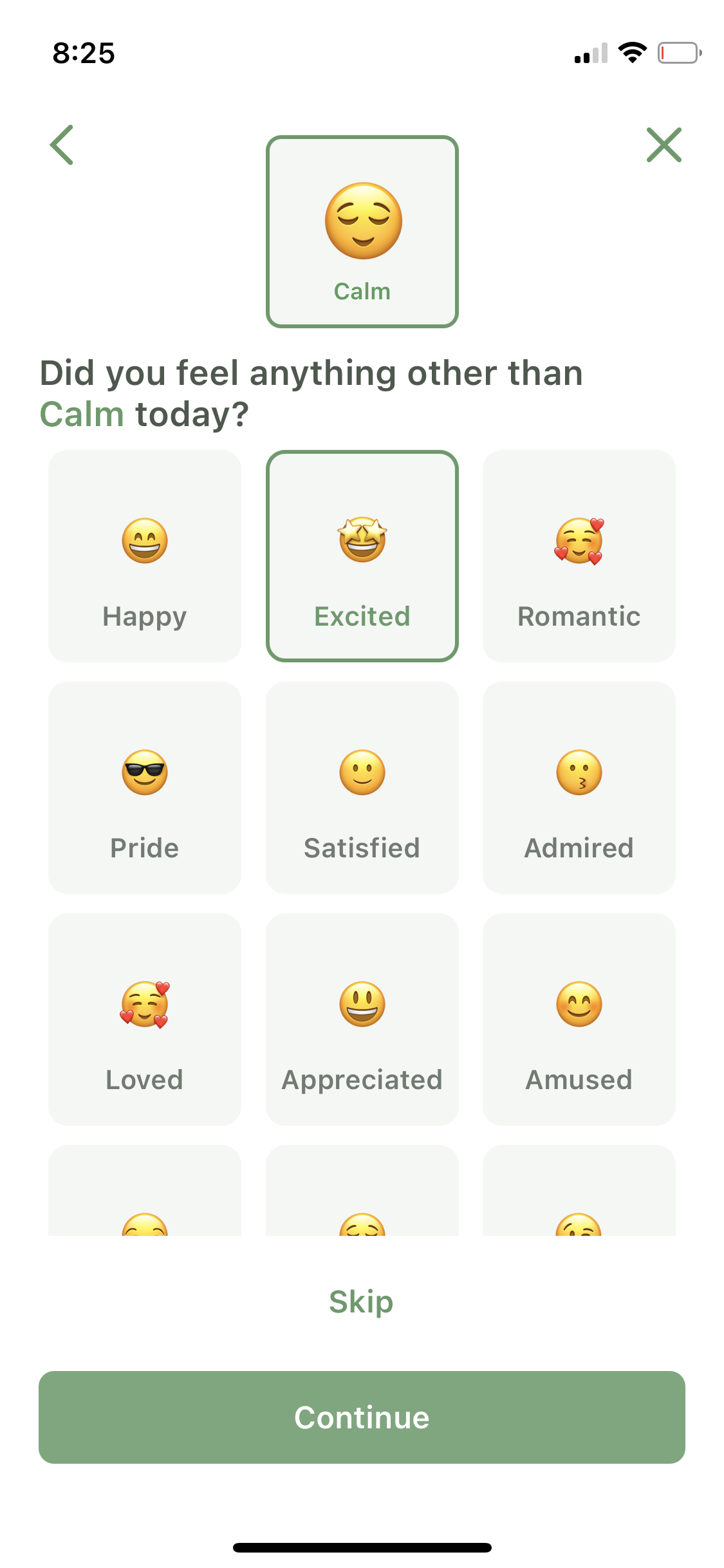The width and height of the screenshot is (724, 1568).
Task: Select the Appreciated emotion tile
Action: pos(362,1020)
